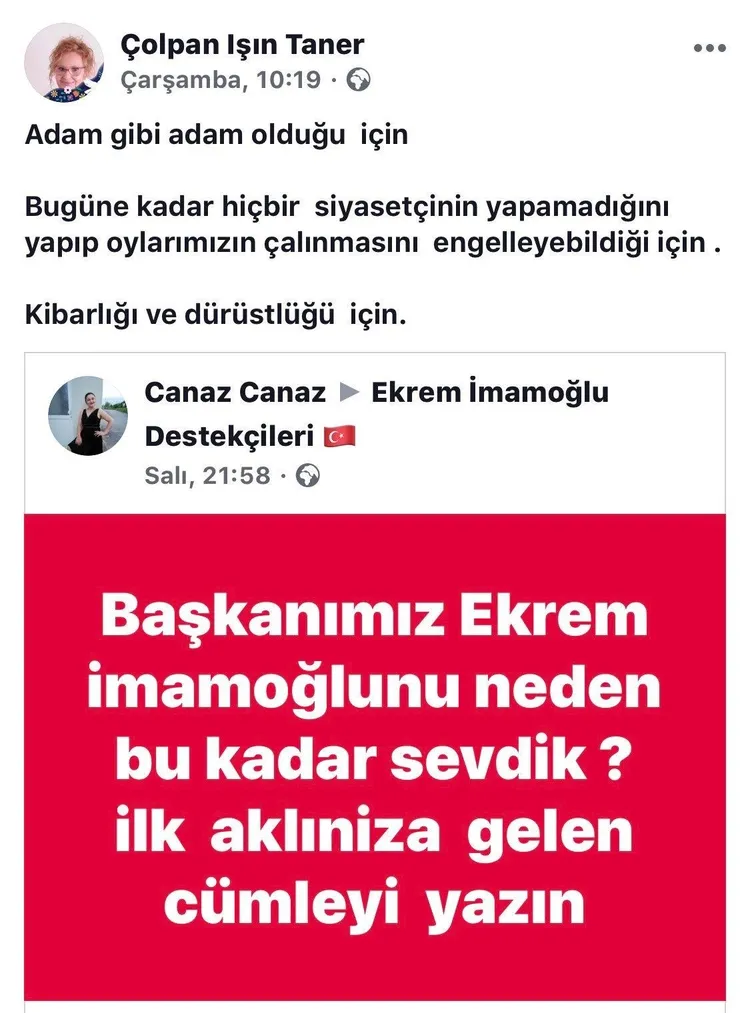Viewport: 750px width, 1013px height.
Task: Visit Canaz Canaz's profile by name
Action: click(x=235, y=392)
